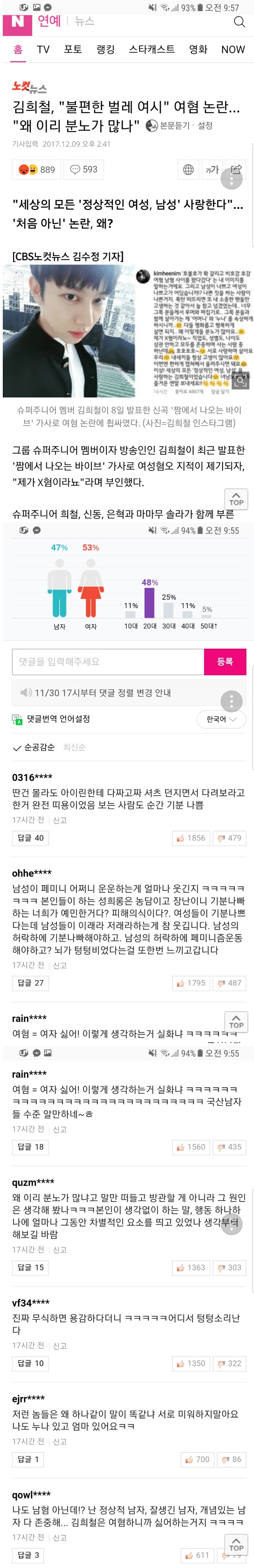Submit comment with the 등록 button

click(225, 662)
